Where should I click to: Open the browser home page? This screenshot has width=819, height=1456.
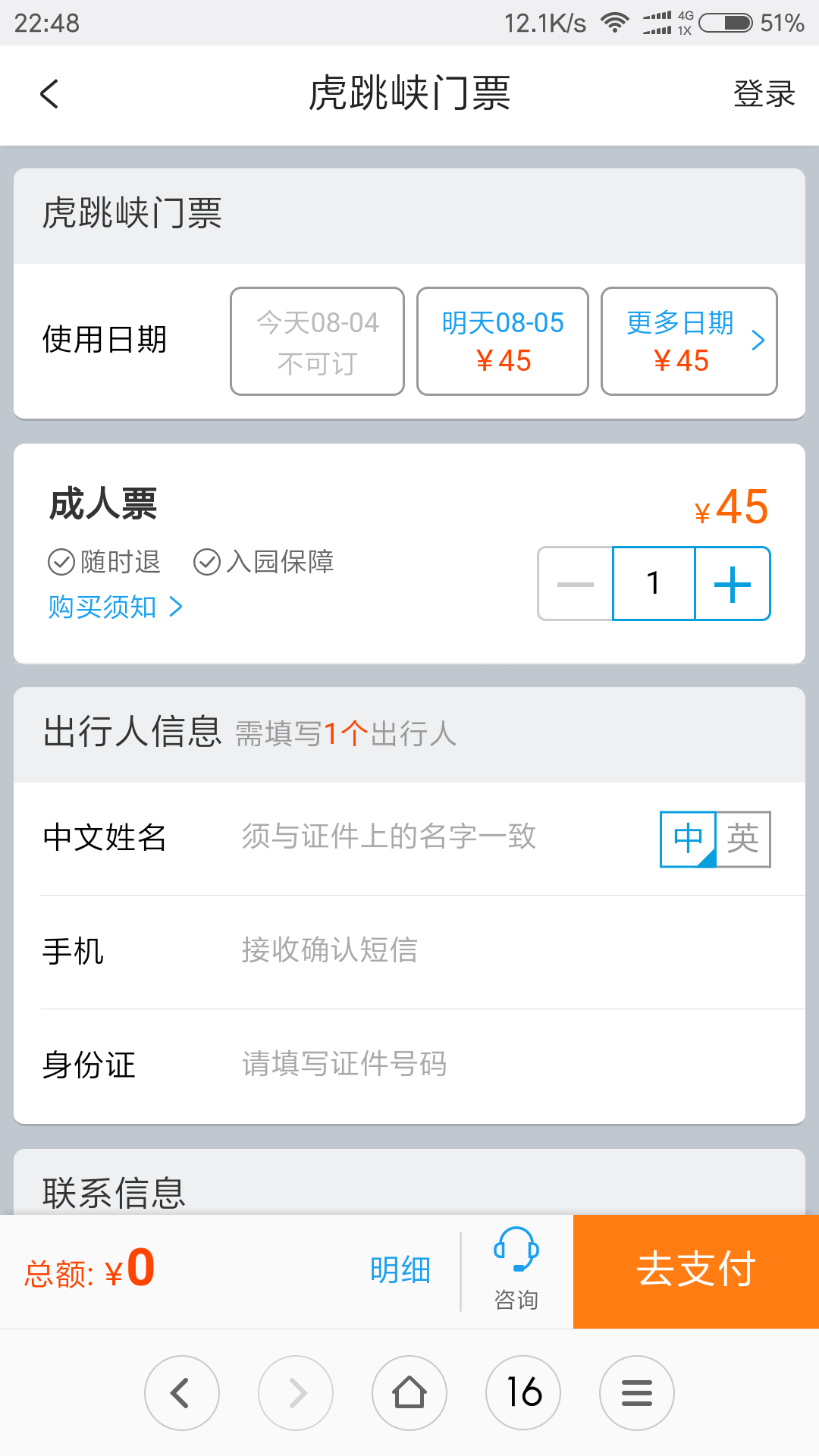[x=409, y=1393]
